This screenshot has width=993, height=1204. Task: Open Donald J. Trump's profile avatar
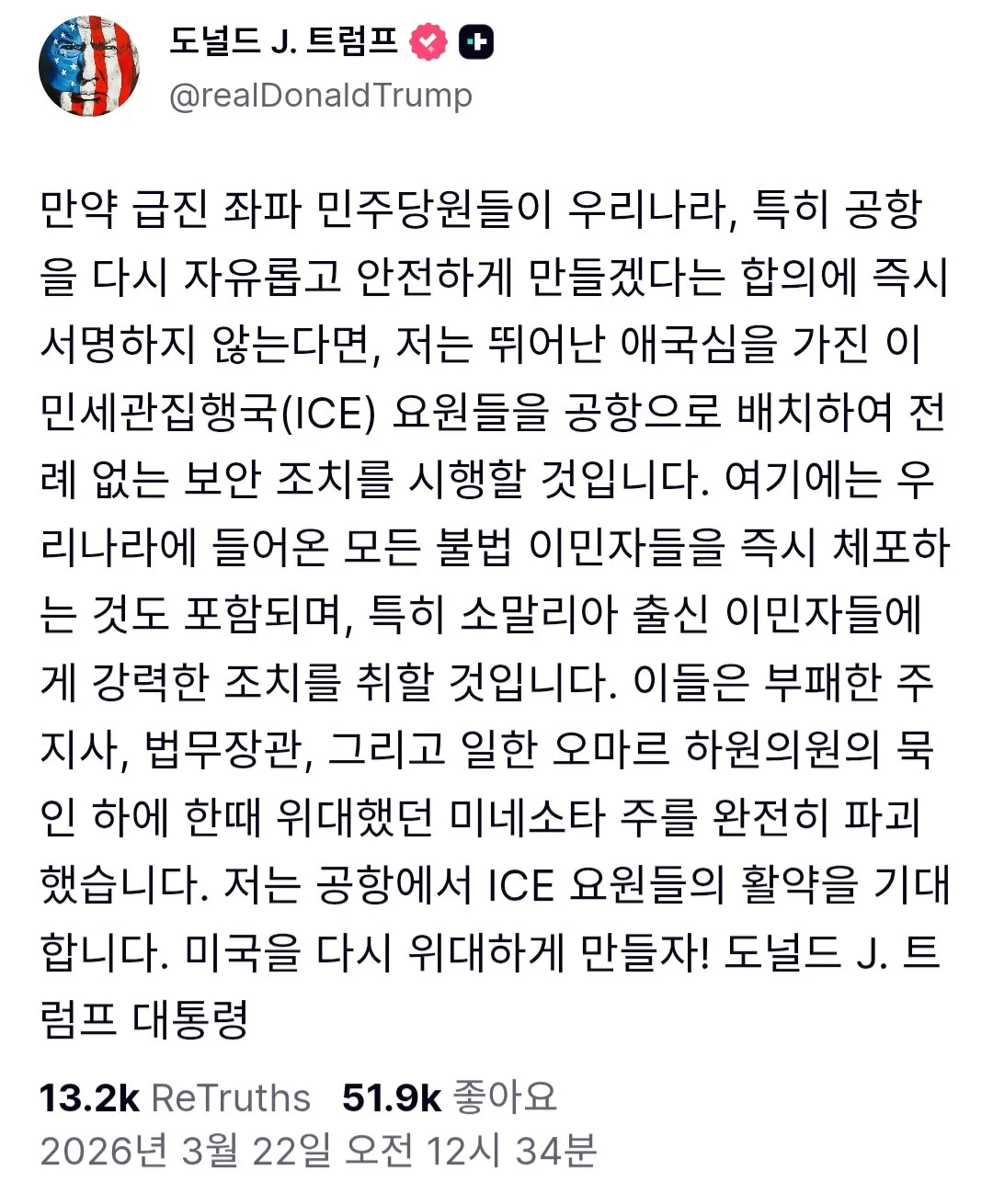89,66
